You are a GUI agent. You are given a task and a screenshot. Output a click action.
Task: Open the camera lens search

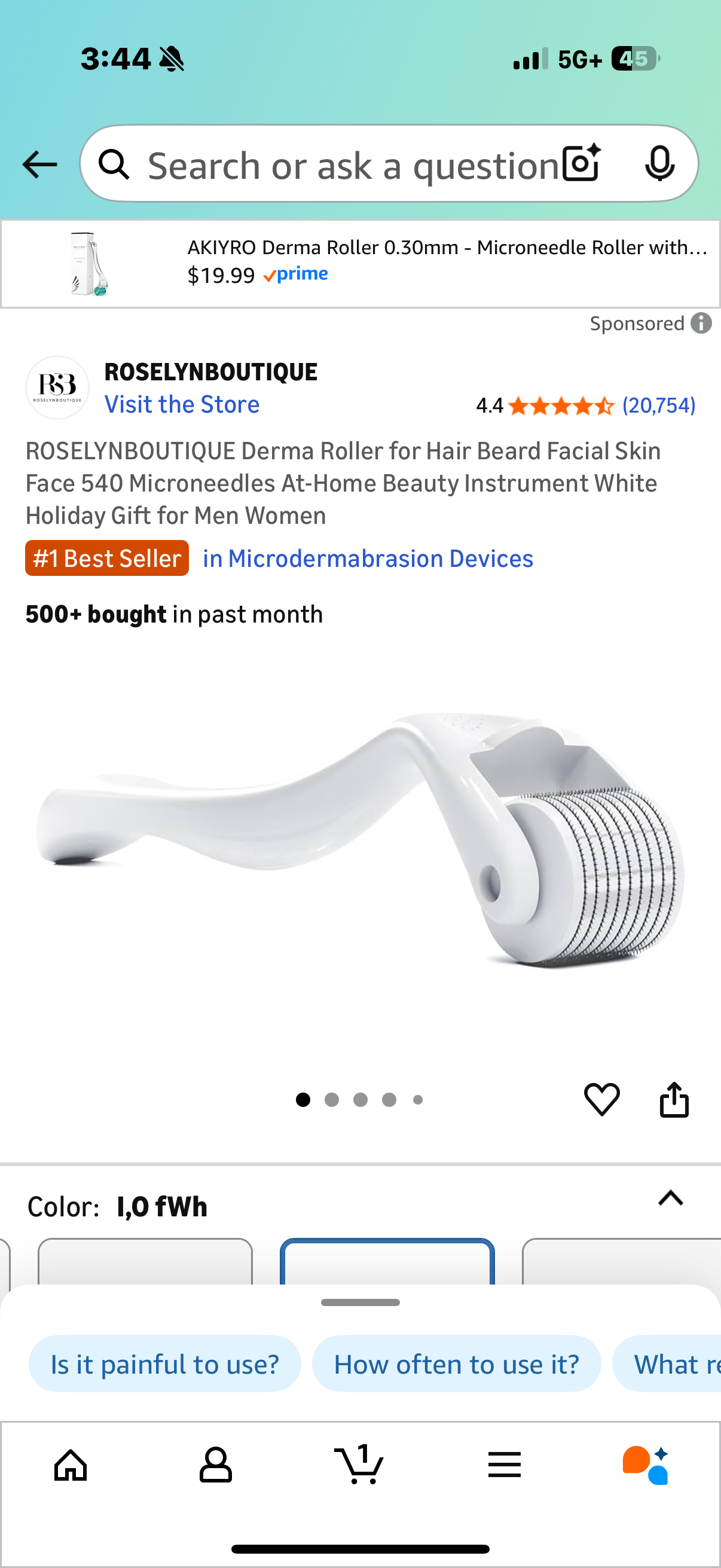581,164
